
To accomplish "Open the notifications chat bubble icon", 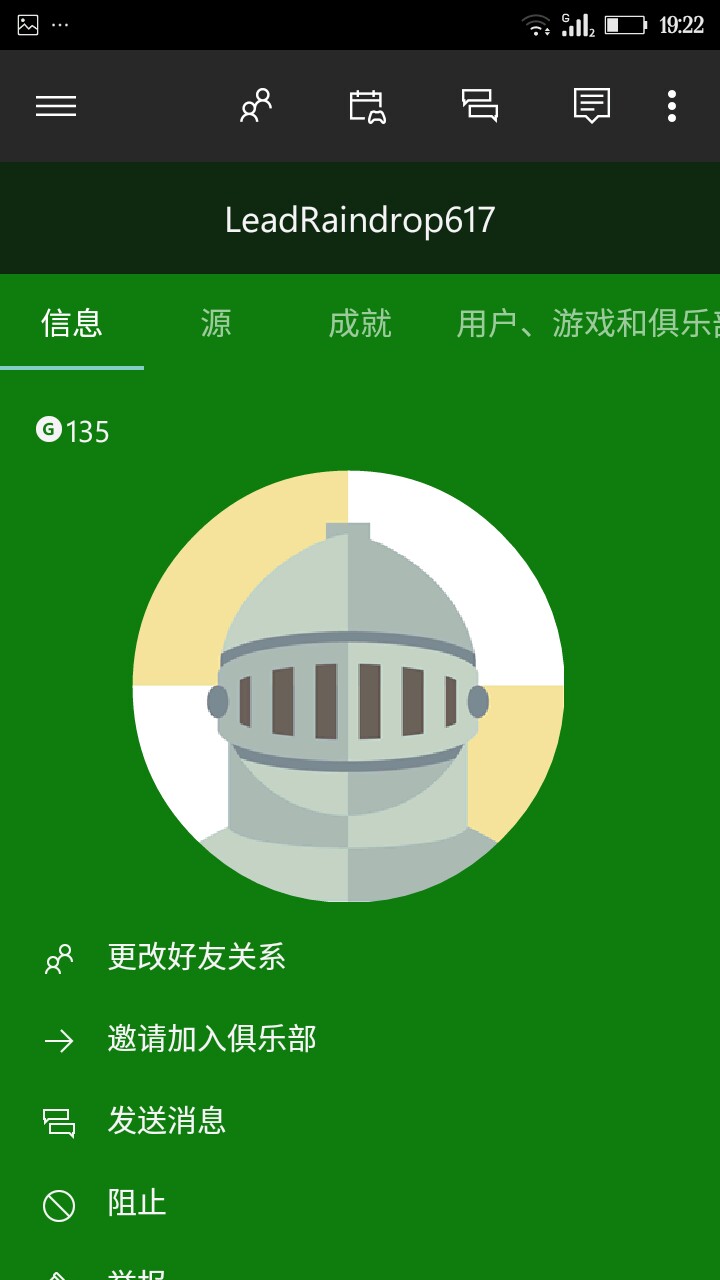I will [591, 106].
